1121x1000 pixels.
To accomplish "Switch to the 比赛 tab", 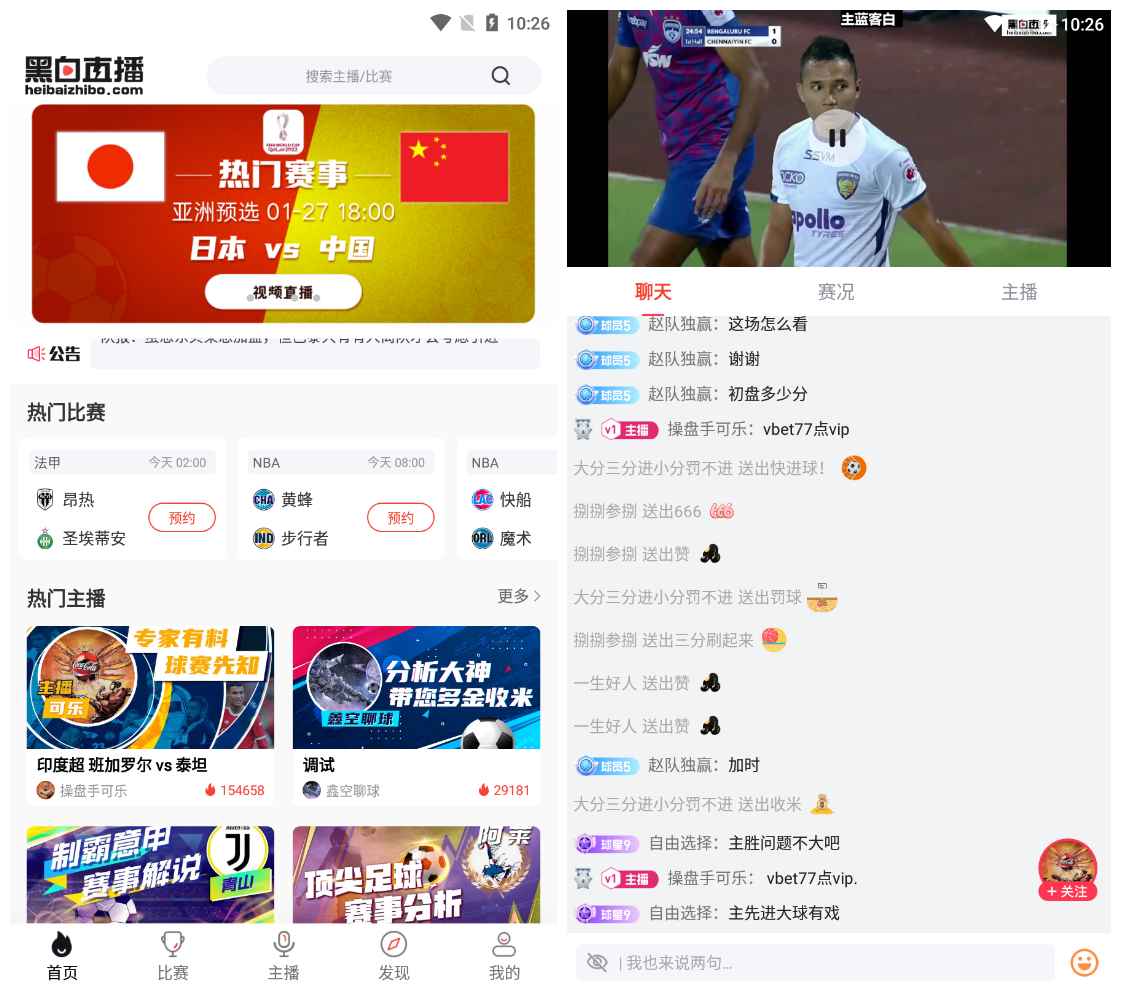I will click(173, 956).
